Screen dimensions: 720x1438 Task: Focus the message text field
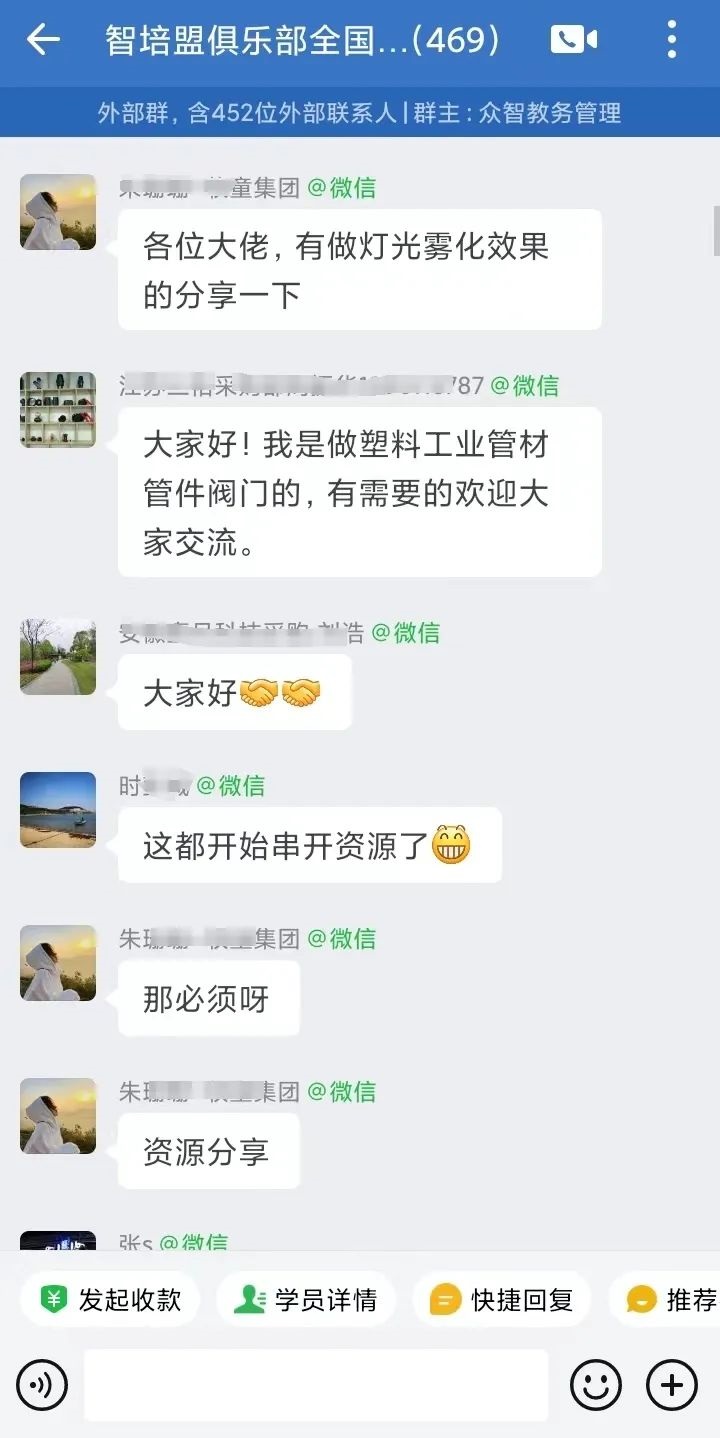coord(316,1385)
